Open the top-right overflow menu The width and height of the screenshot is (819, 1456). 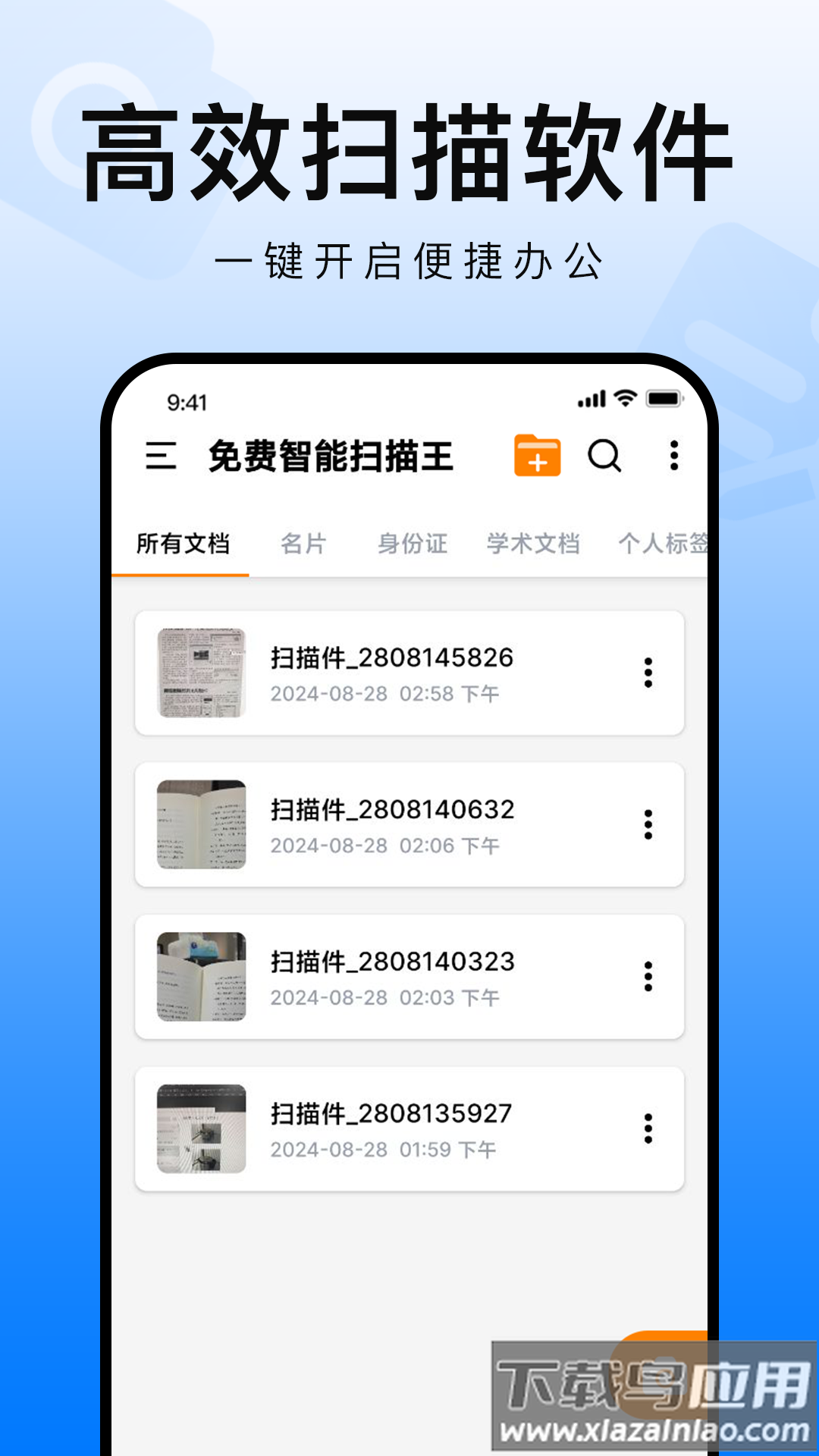(x=672, y=457)
